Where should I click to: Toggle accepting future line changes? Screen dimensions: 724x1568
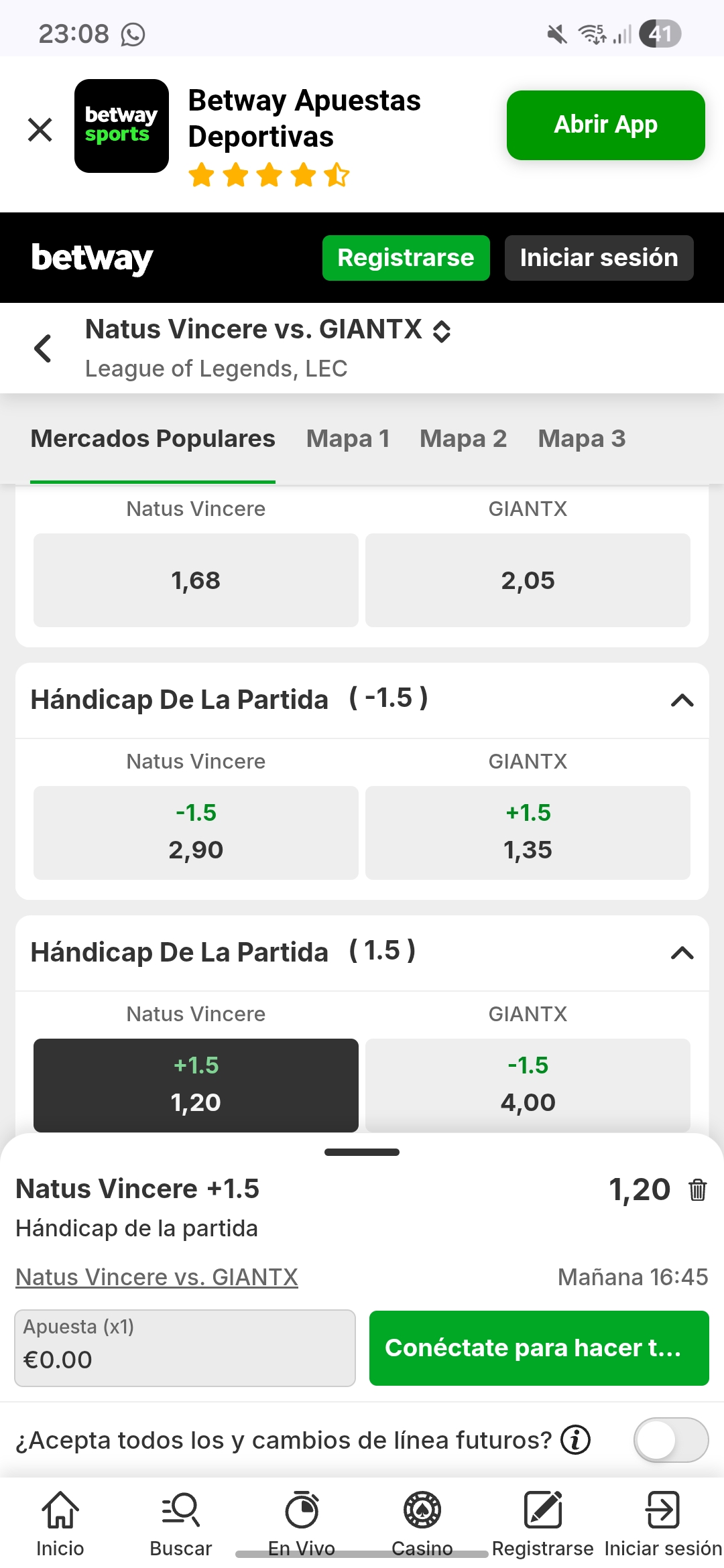click(670, 1440)
